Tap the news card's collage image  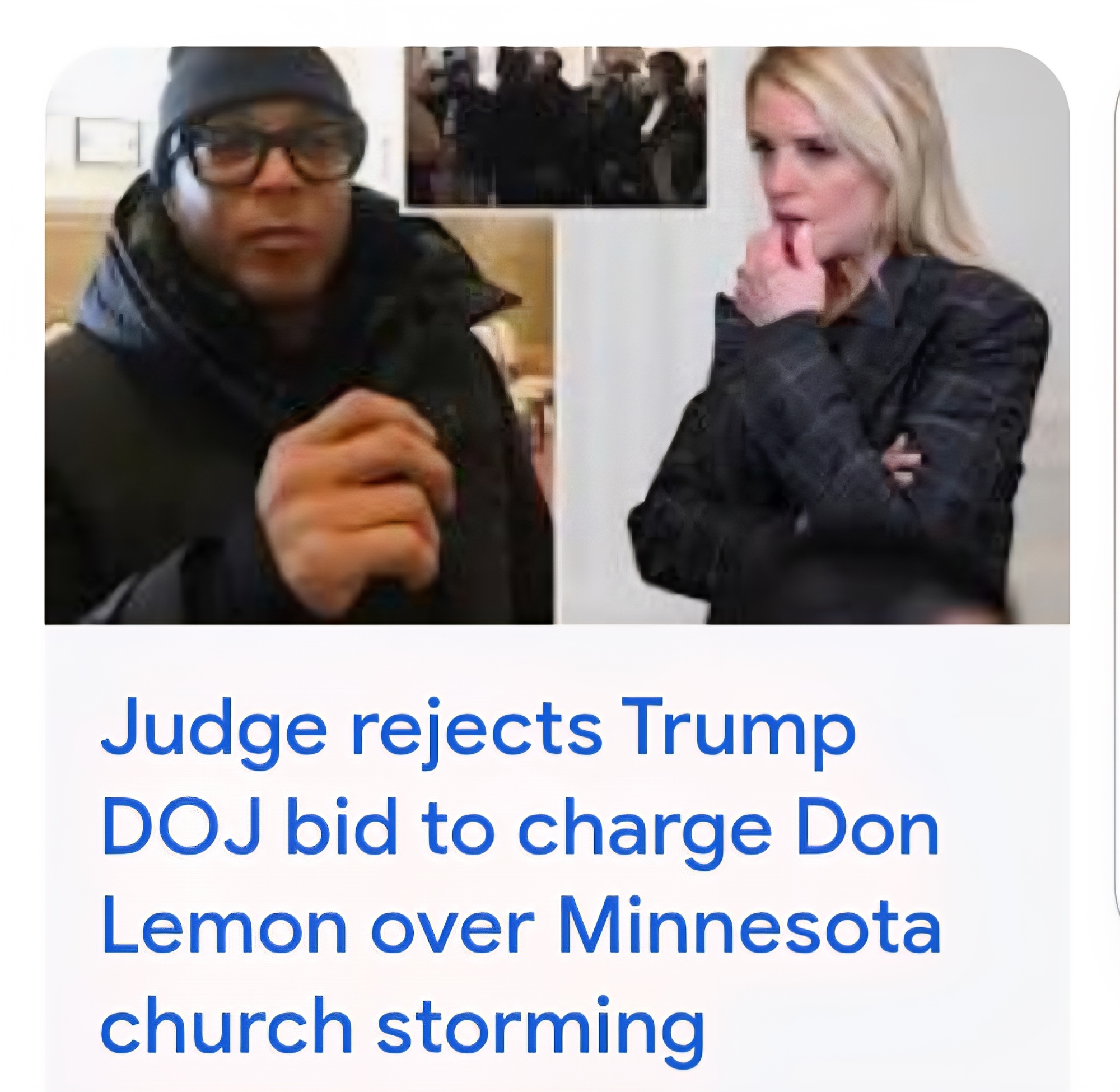[556, 335]
